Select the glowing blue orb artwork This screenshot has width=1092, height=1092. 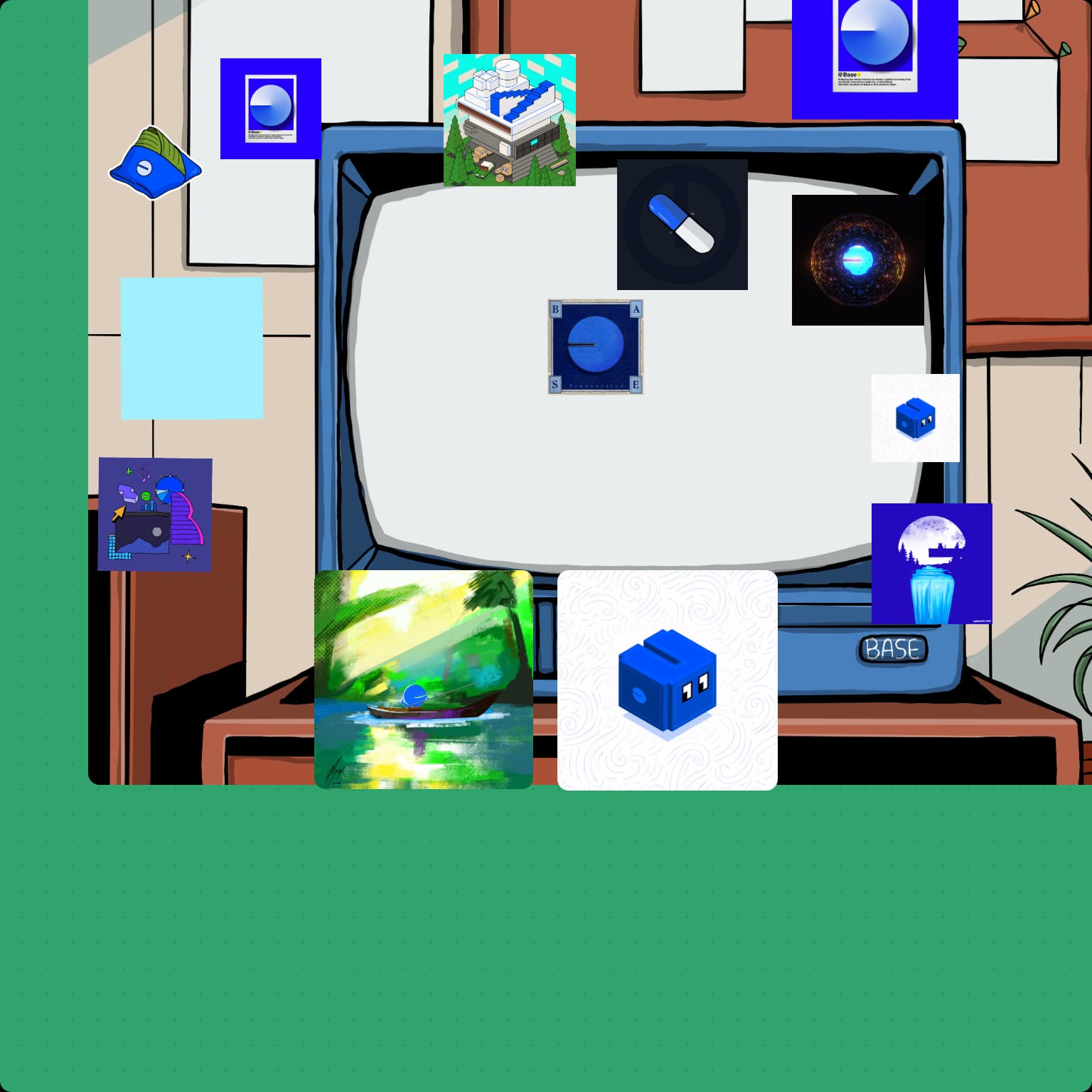857,259
